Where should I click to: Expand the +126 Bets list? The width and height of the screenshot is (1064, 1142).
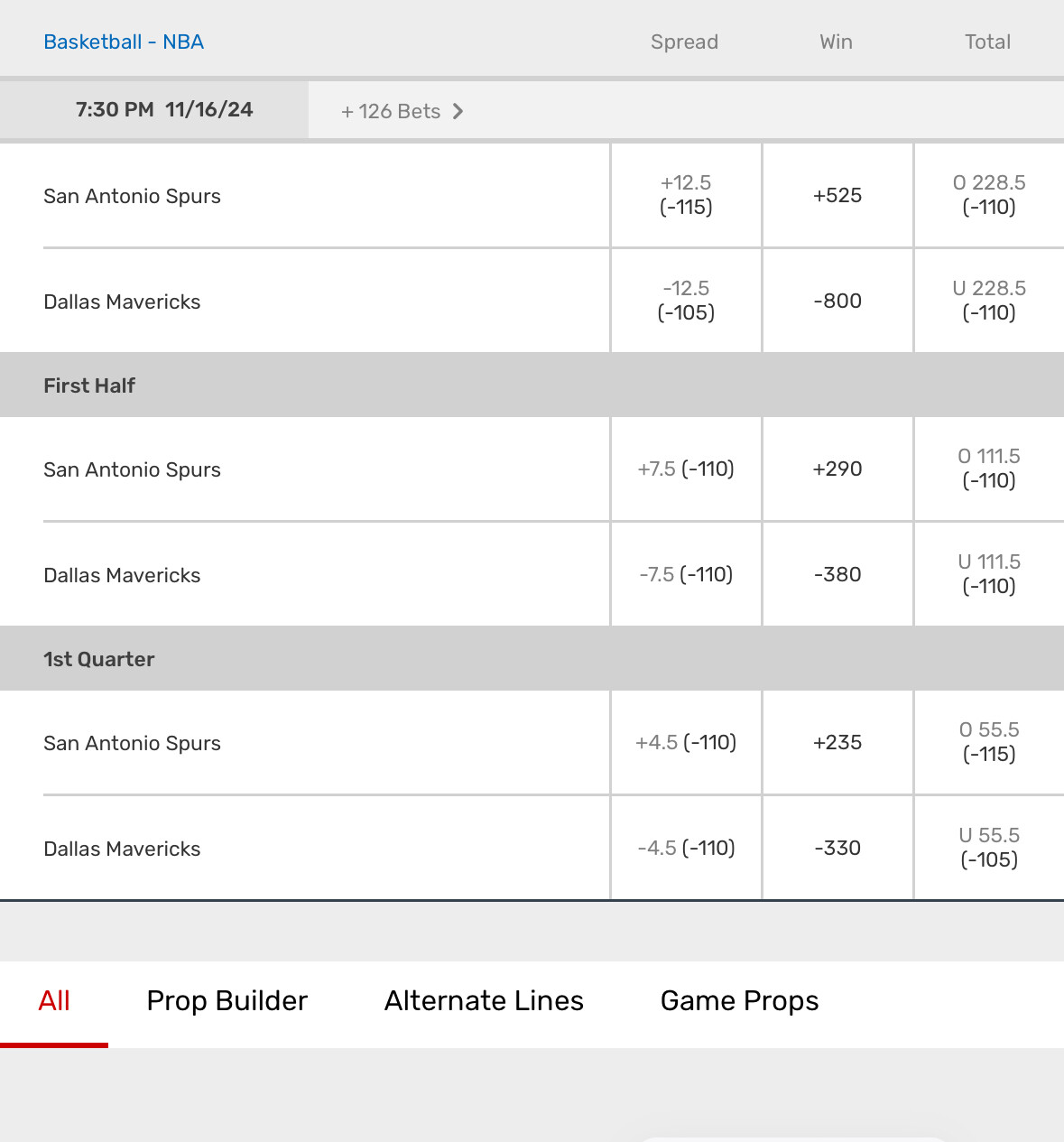click(x=402, y=111)
